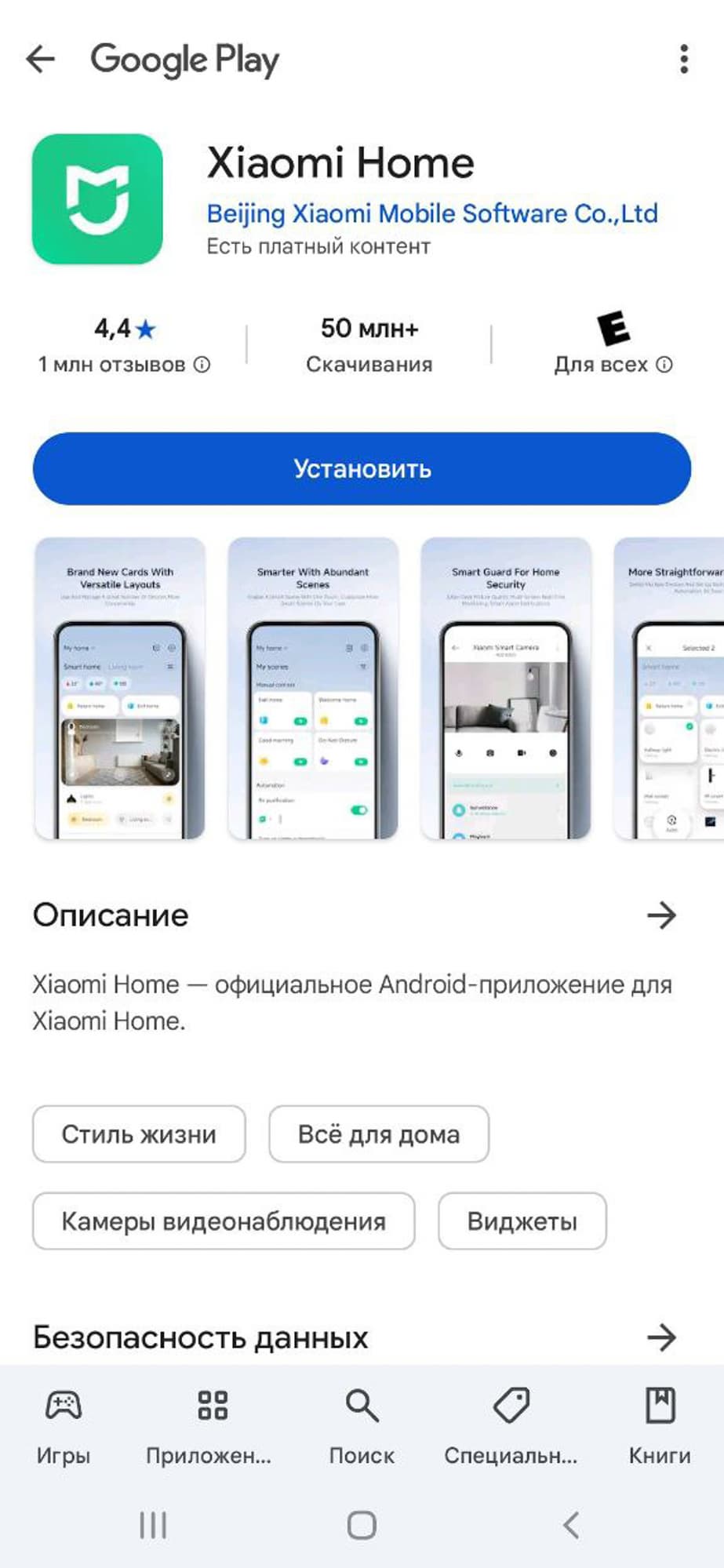
Task: Open the Безопасность данных section arrow
Action: click(661, 1337)
